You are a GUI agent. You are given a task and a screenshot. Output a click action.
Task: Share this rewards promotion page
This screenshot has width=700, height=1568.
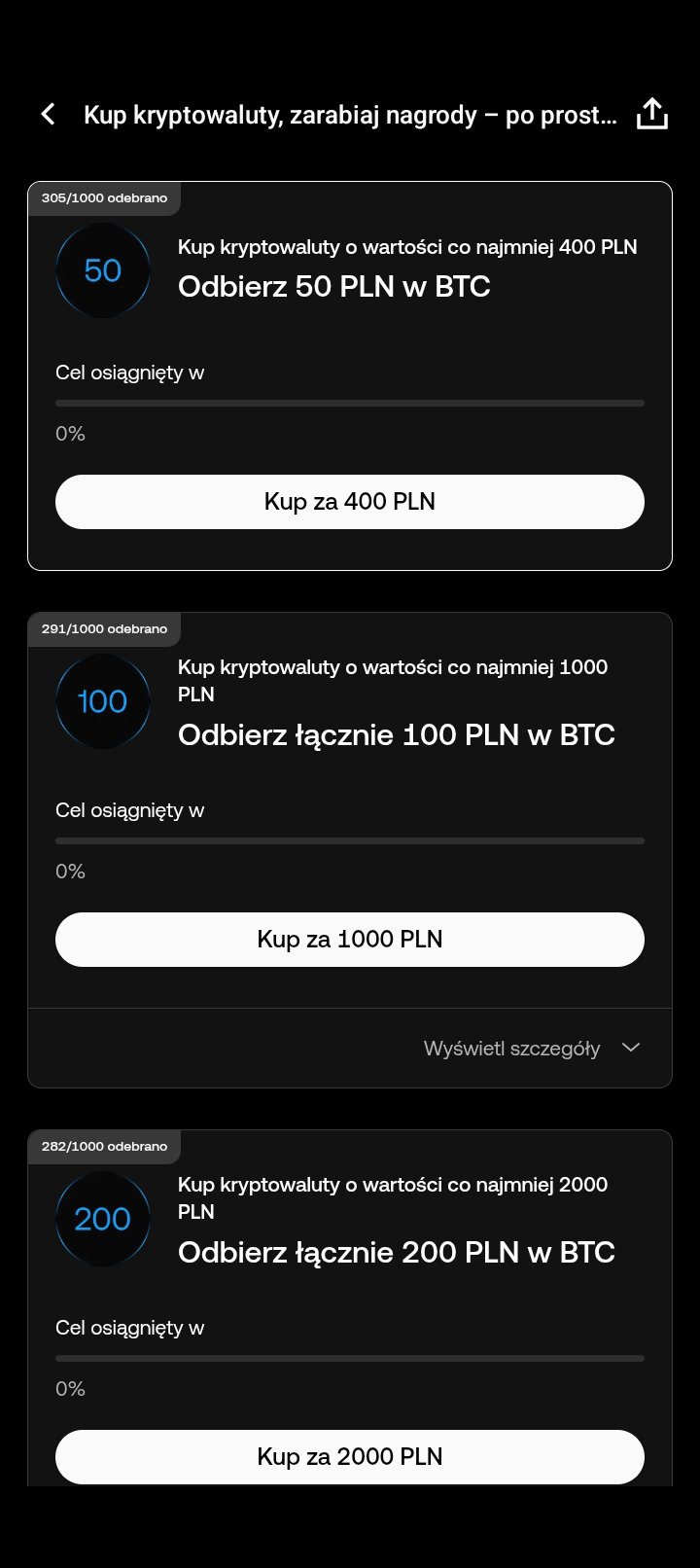click(651, 114)
